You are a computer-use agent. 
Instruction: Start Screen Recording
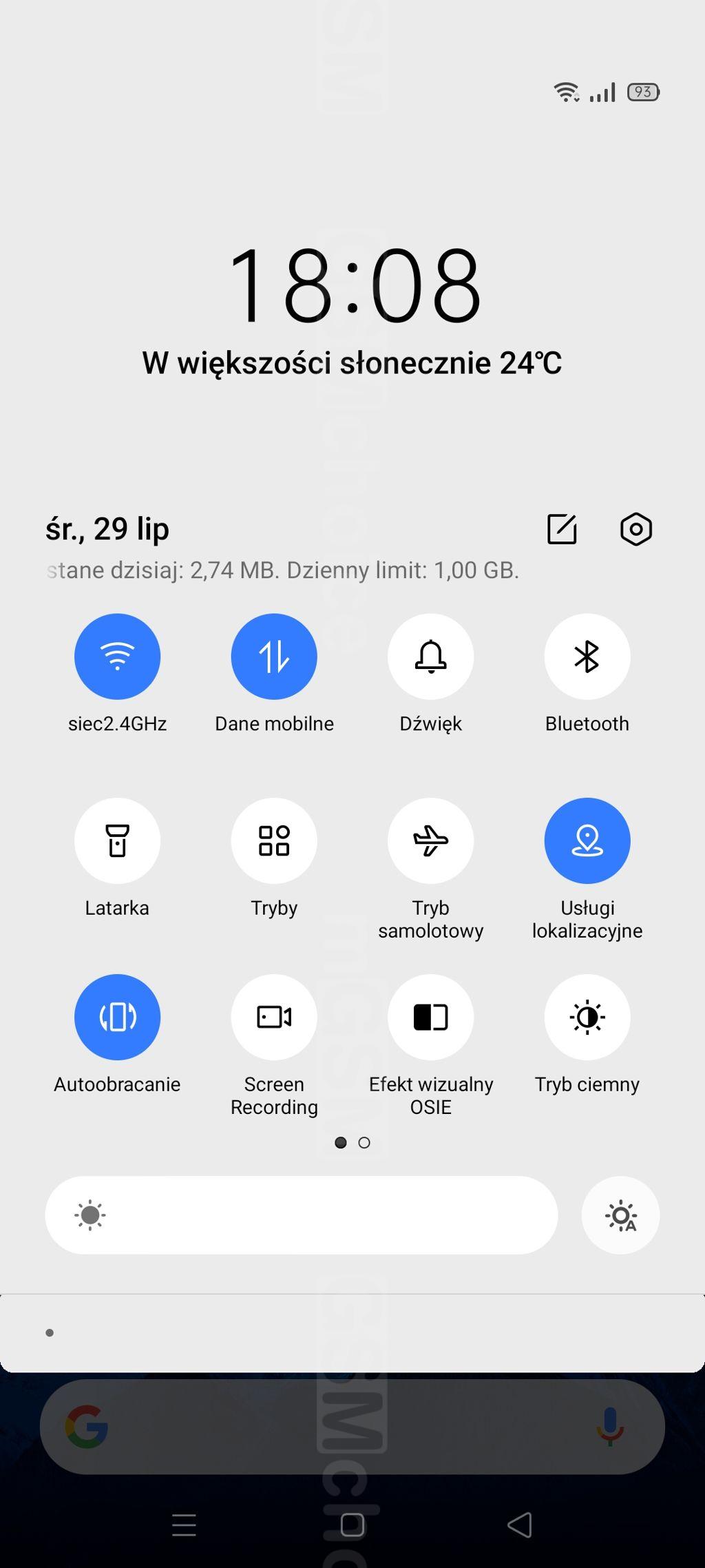click(274, 1017)
